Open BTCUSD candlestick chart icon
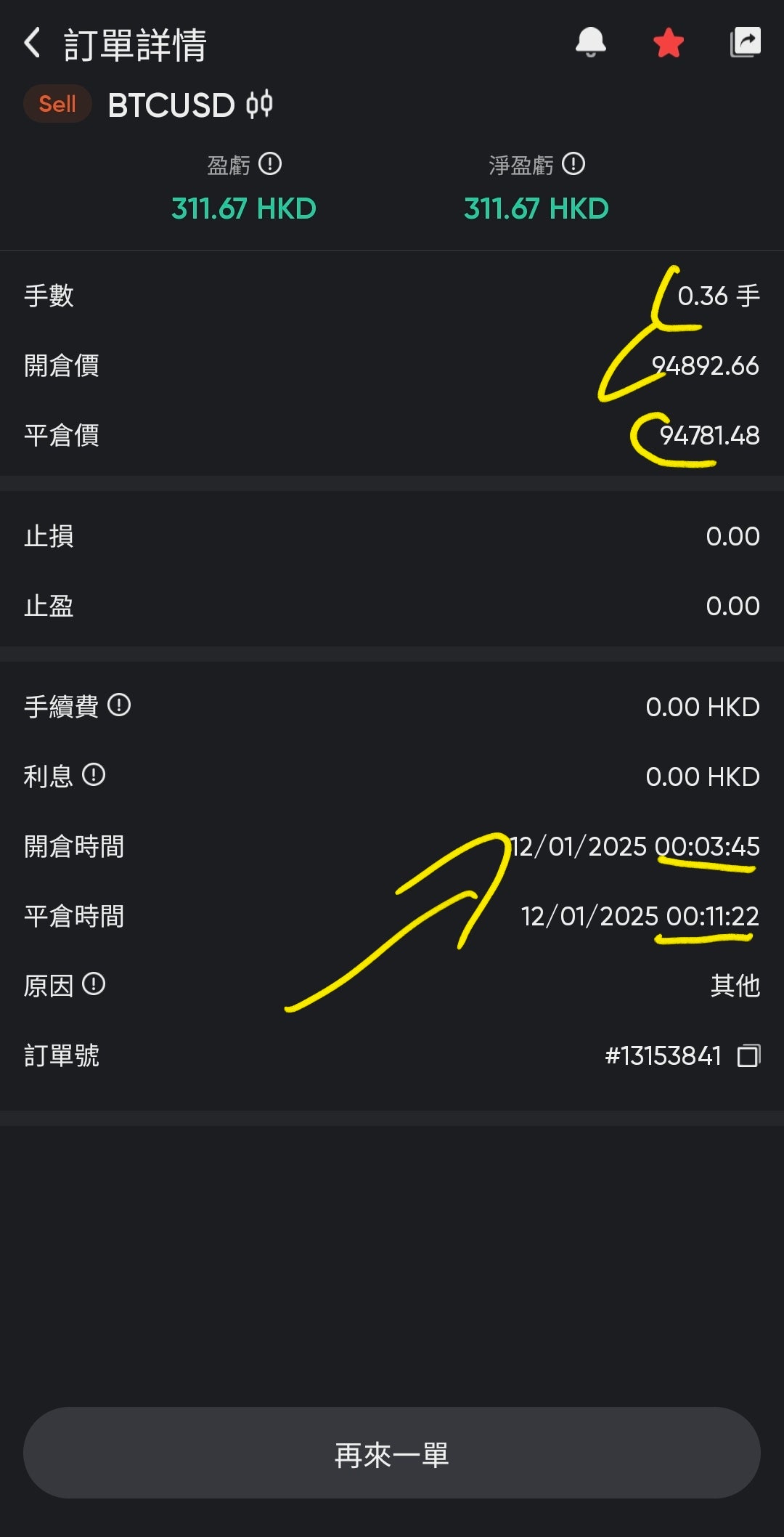Image resolution: width=784 pixels, height=1537 pixels. (259, 105)
